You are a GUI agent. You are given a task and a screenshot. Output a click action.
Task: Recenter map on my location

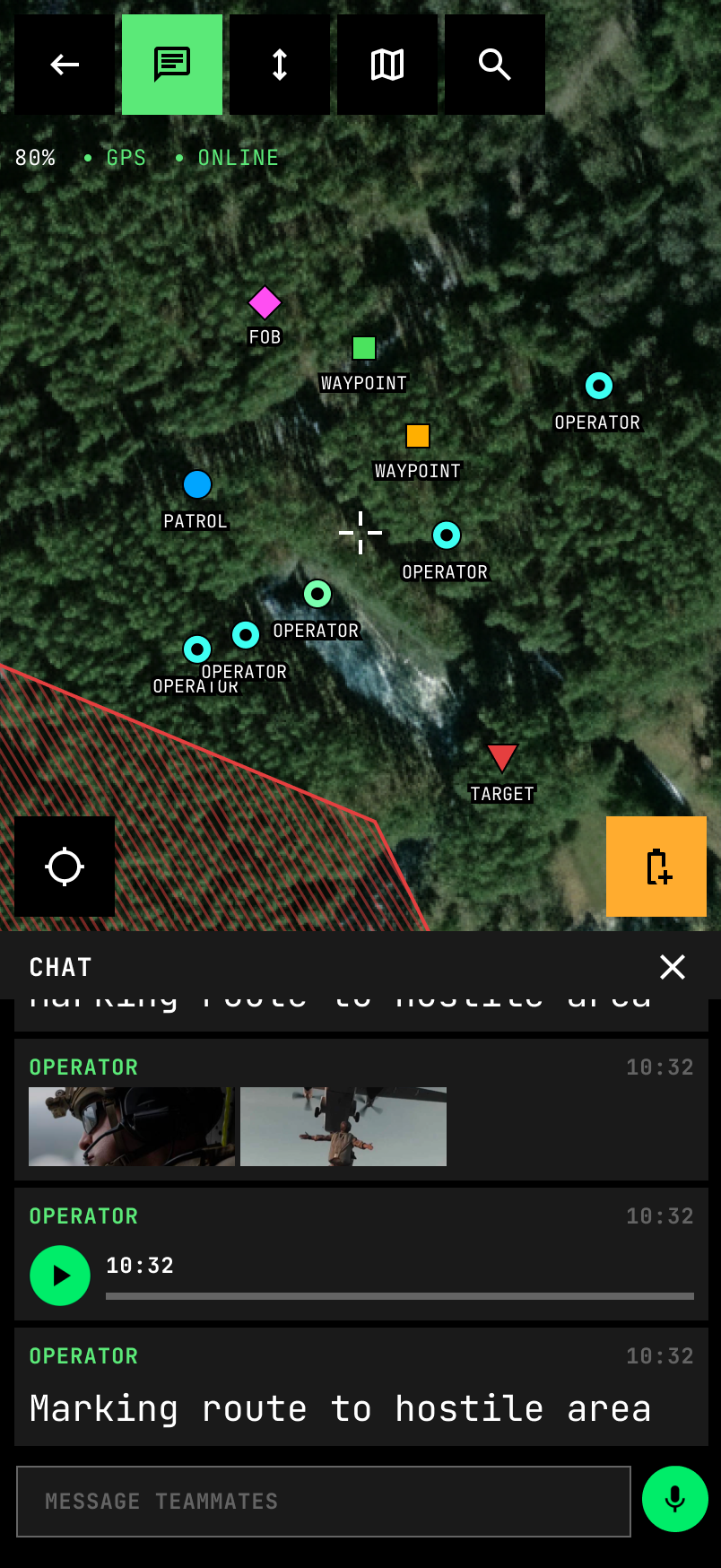coord(65,867)
